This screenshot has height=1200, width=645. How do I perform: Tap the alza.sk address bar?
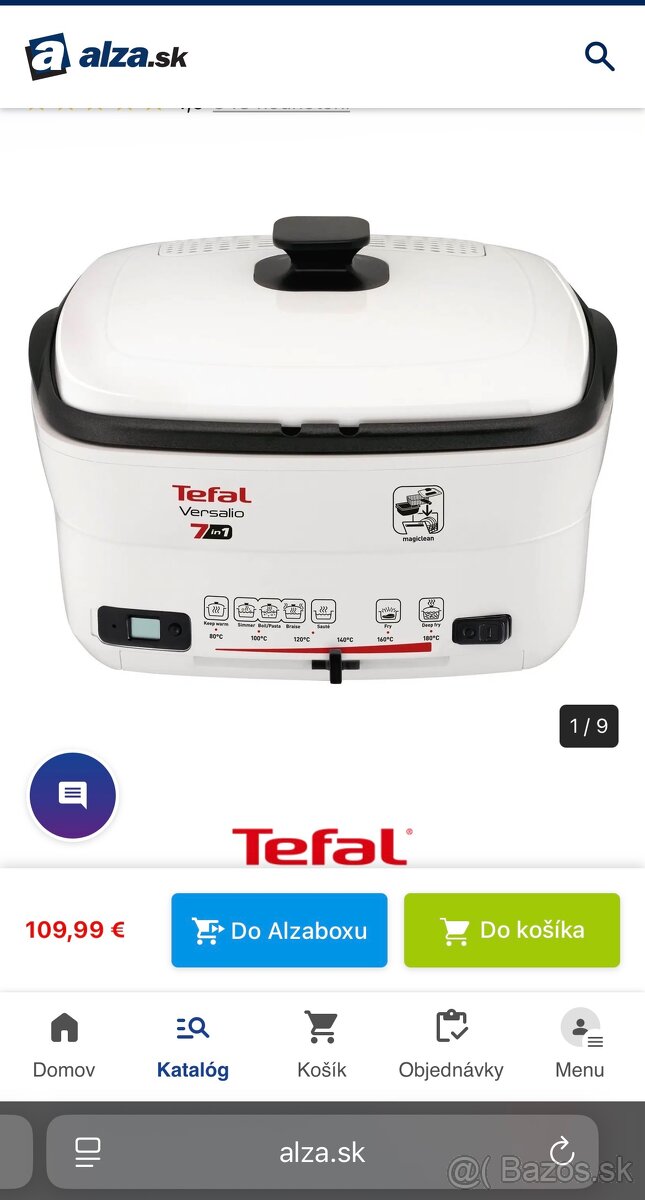click(322, 1152)
